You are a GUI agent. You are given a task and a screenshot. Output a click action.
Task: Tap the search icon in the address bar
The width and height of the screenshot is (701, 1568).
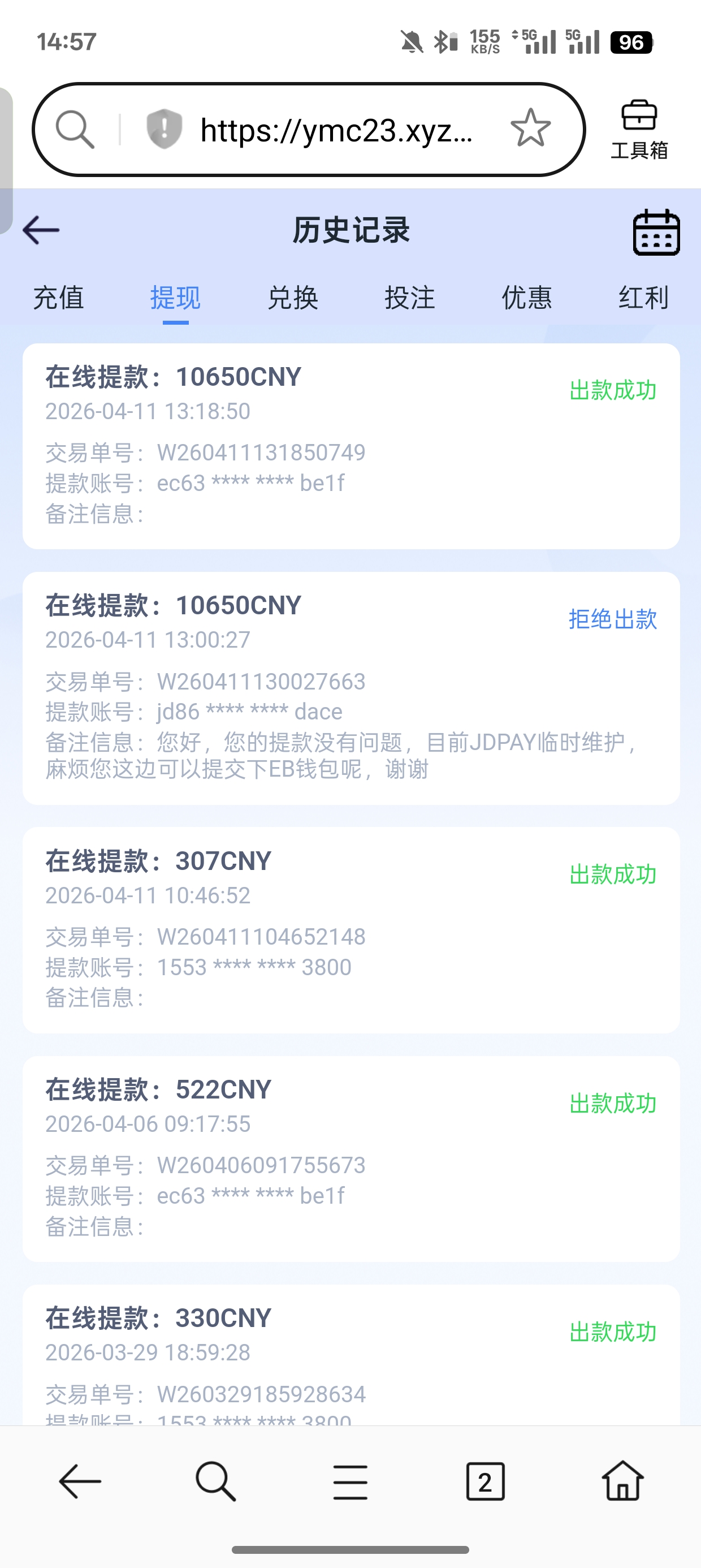coord(75,128)
